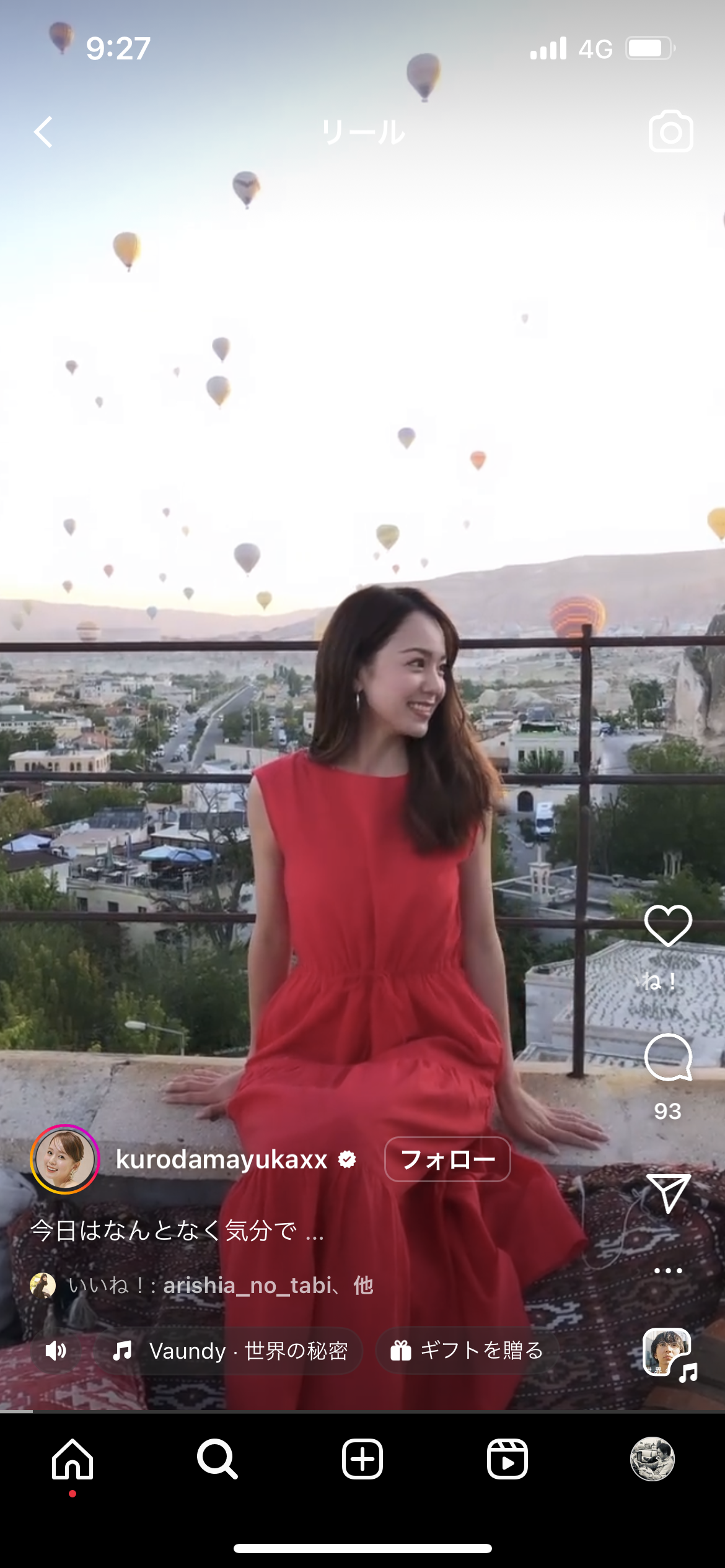Create a new post with the plus tab
This screenshot has height=1568, width=725.
click(362, 1459)
